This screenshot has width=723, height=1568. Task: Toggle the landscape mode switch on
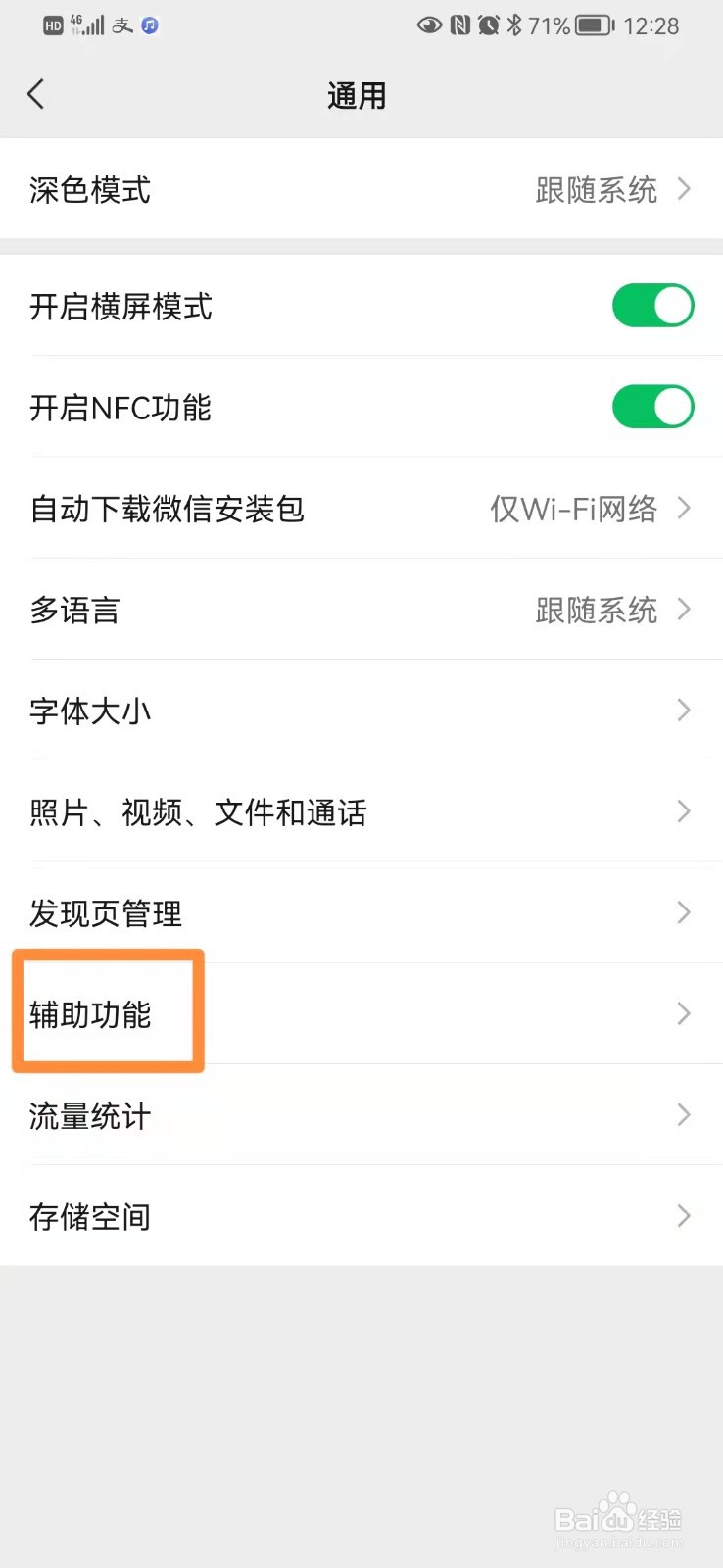pos(652,305)
